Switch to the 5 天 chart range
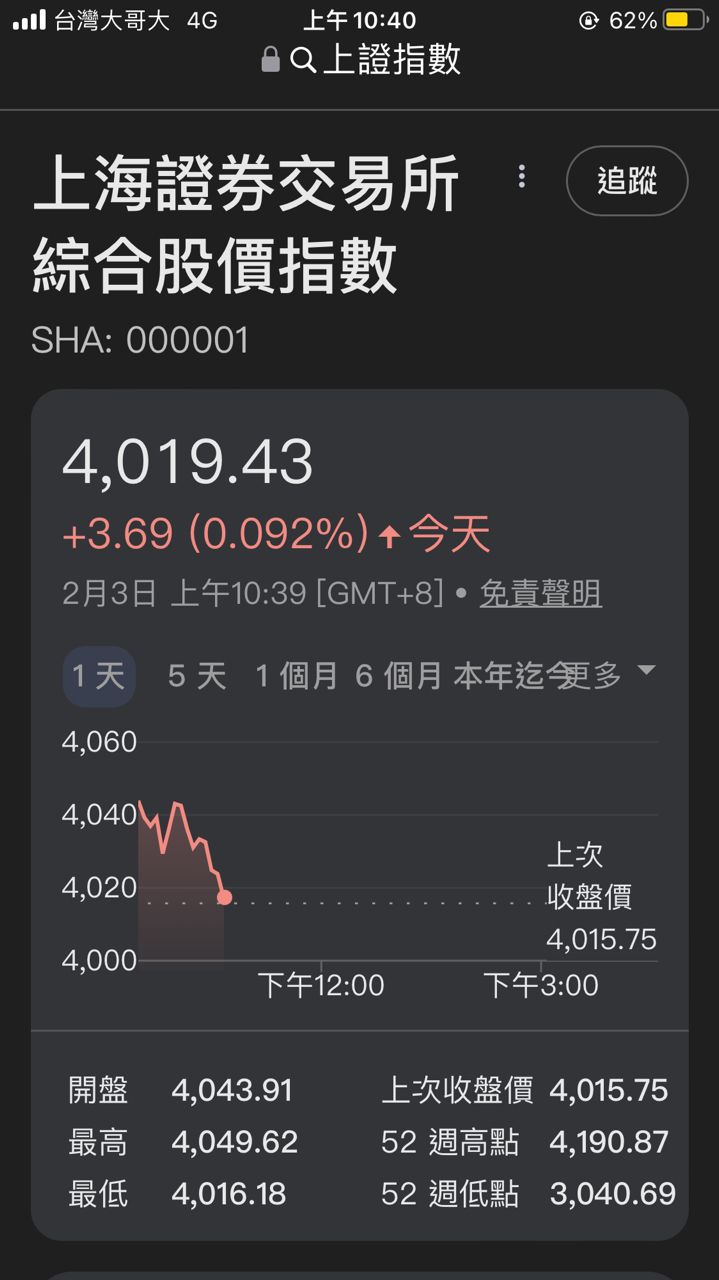Screen dimensions: 719x1280 [x=197, y=676]
